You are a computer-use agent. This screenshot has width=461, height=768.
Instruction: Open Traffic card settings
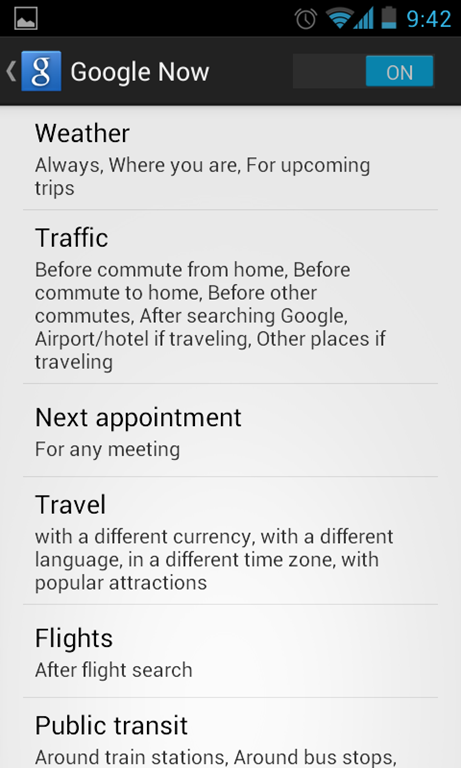tap(230, 297)
